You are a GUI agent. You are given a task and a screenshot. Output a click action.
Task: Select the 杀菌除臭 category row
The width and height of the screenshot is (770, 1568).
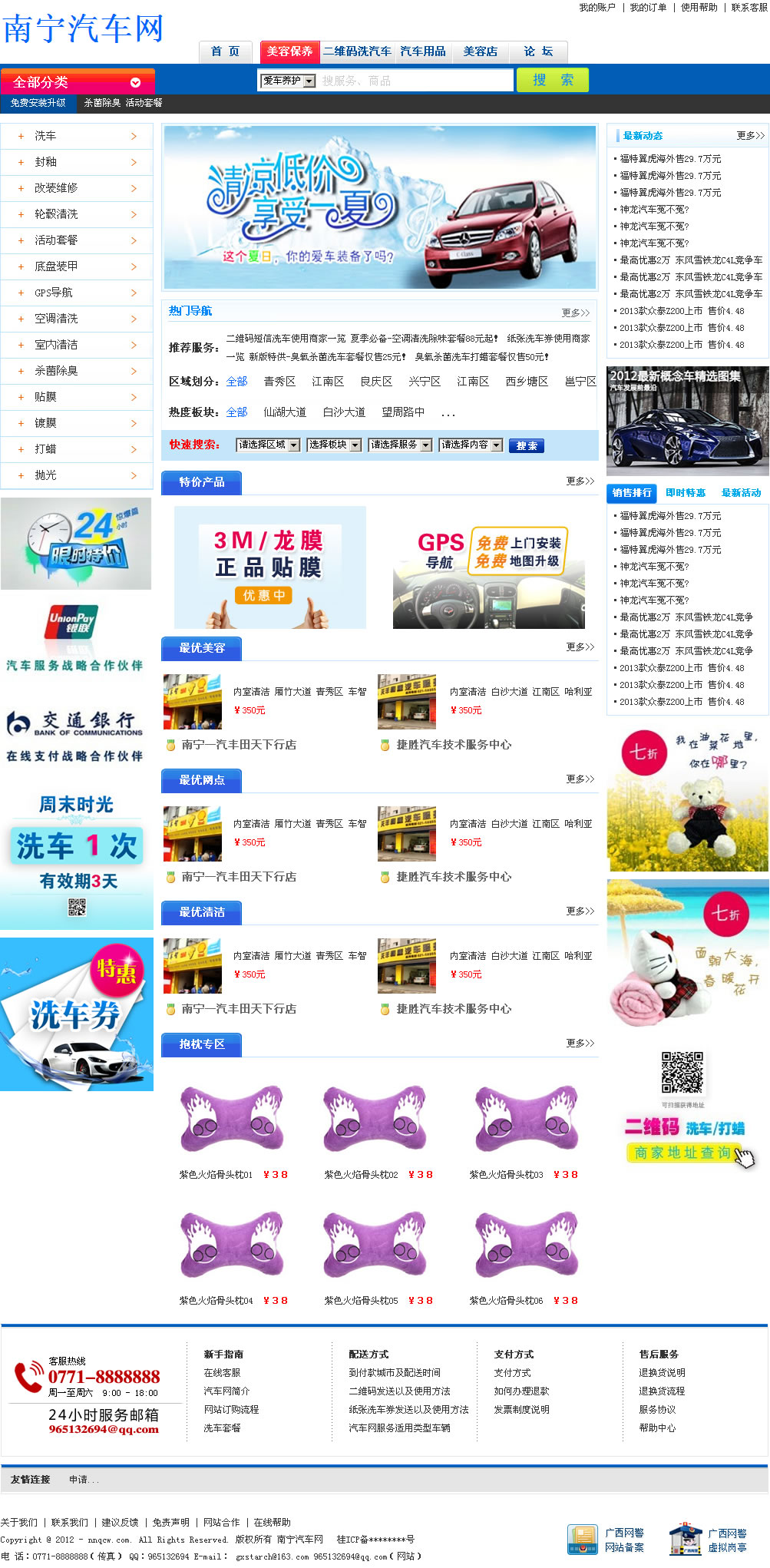point(77,371)
